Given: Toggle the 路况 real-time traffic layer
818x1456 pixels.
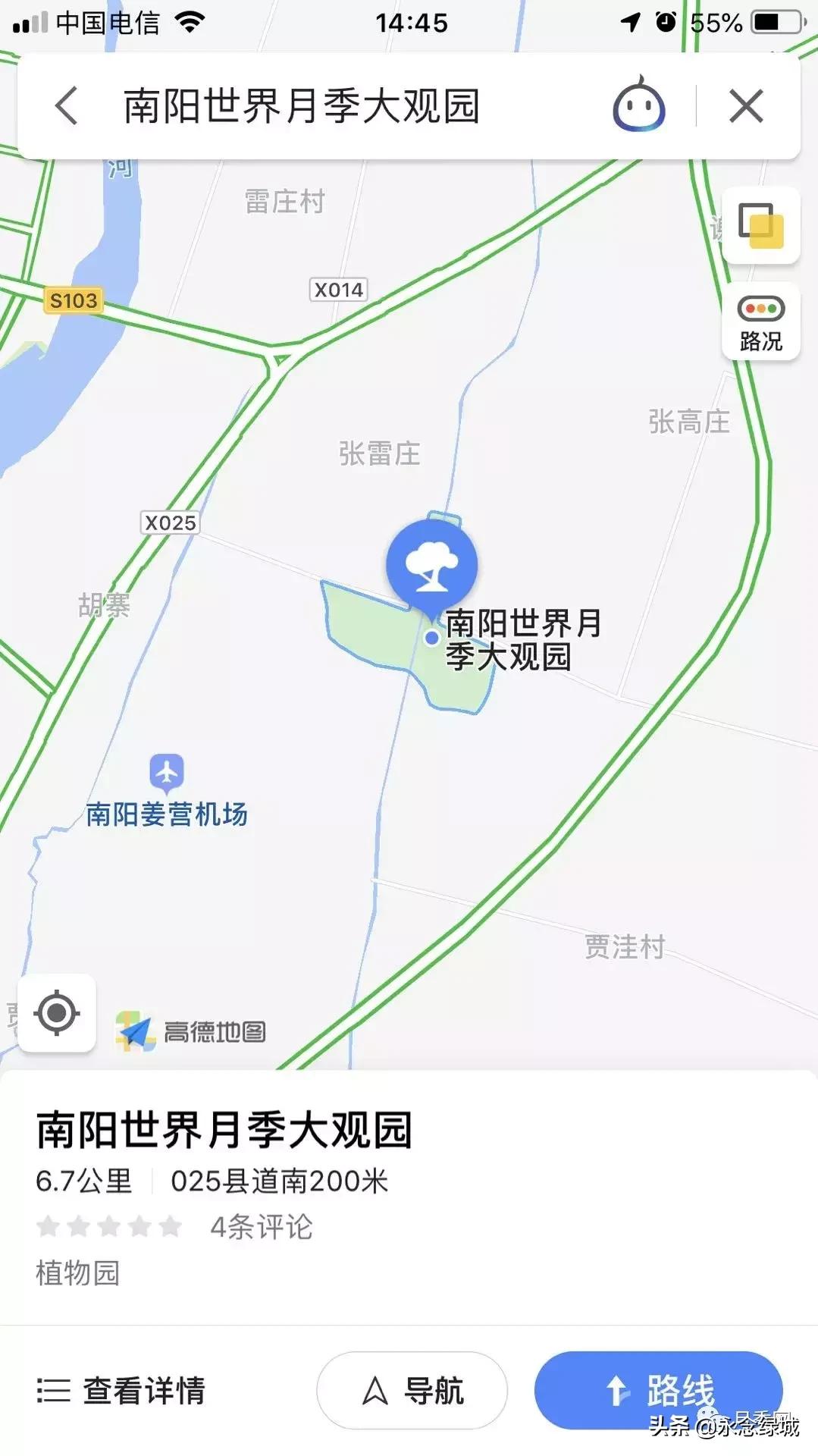Looking at the screenshot, I should [x=760, y=320].
